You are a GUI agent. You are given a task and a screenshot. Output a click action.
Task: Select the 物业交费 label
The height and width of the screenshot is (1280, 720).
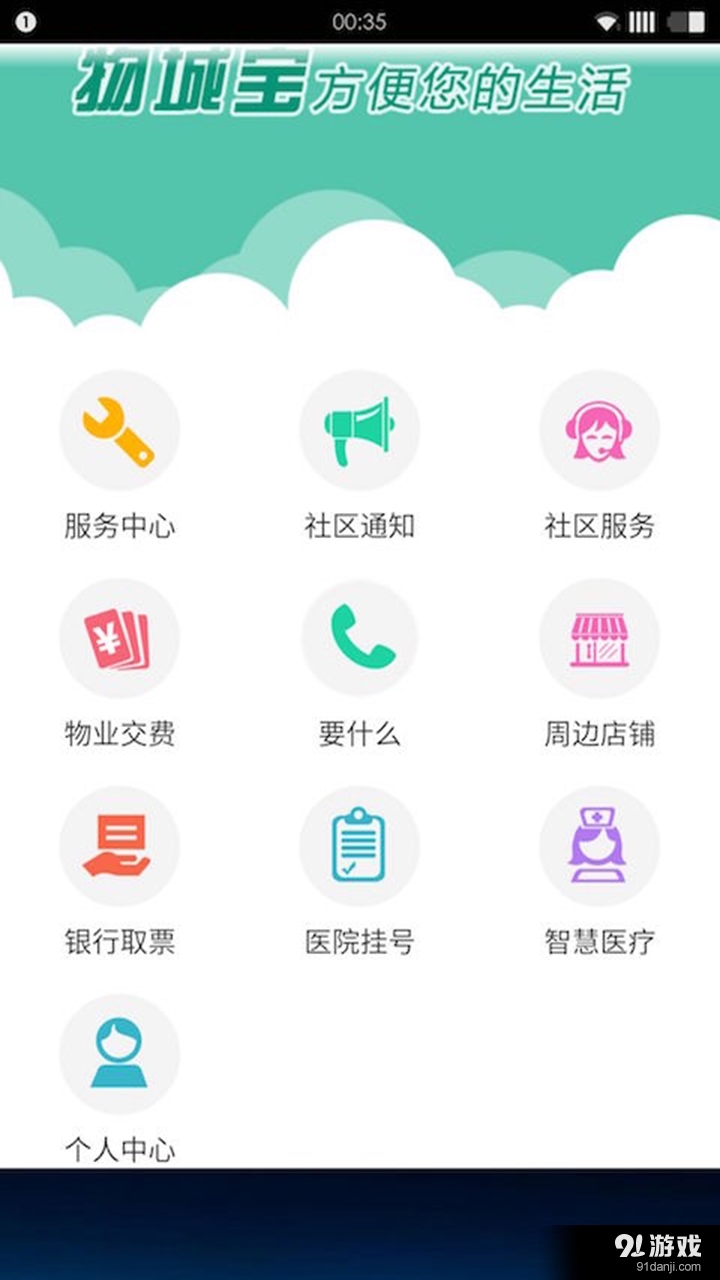[x=120, y=733]
